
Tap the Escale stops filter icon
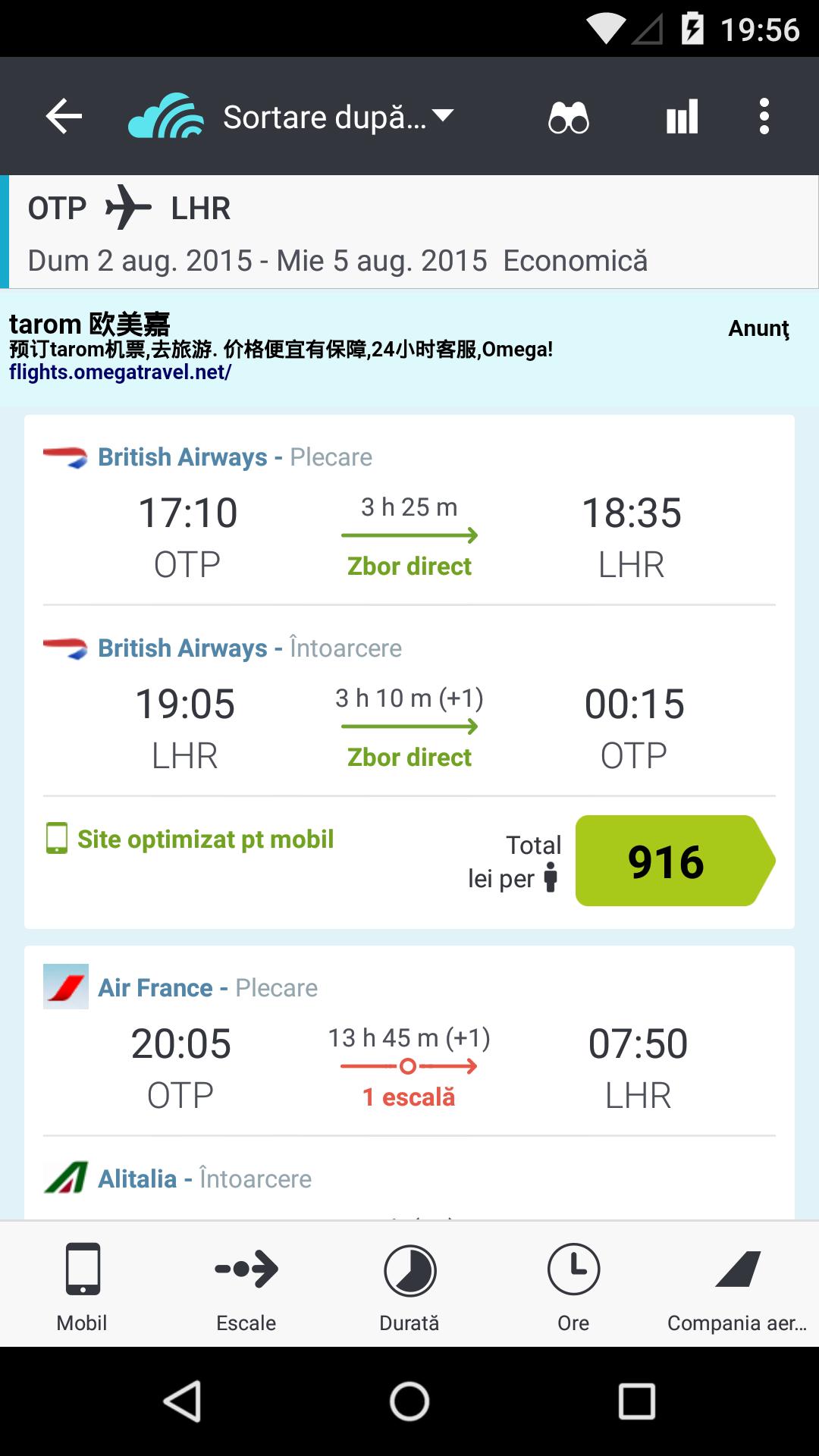pyautogui.click(x=245, y=1280)
